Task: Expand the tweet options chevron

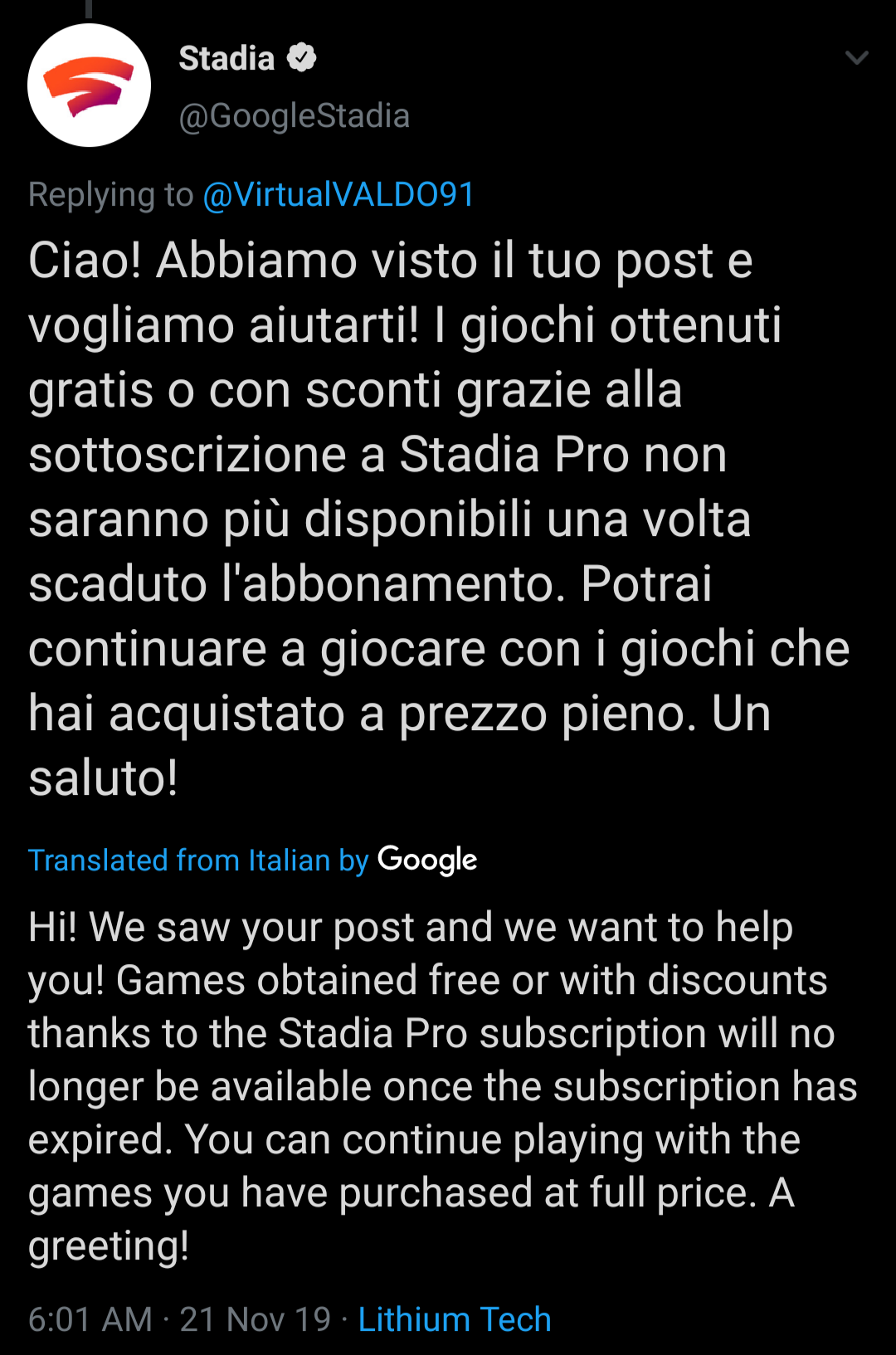Action: (856, 57)
